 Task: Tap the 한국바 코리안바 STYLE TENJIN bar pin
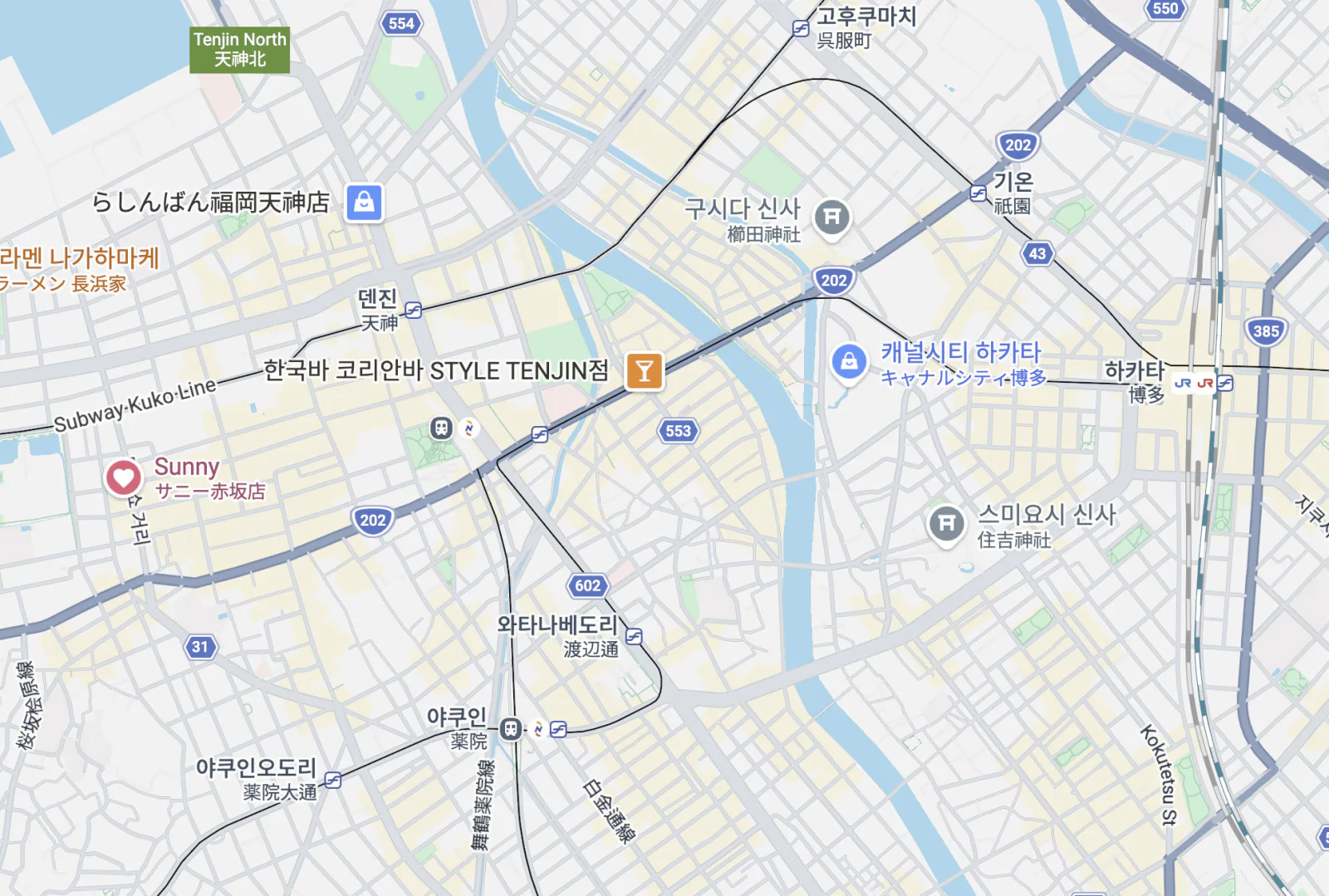click(x=645, y=371)
